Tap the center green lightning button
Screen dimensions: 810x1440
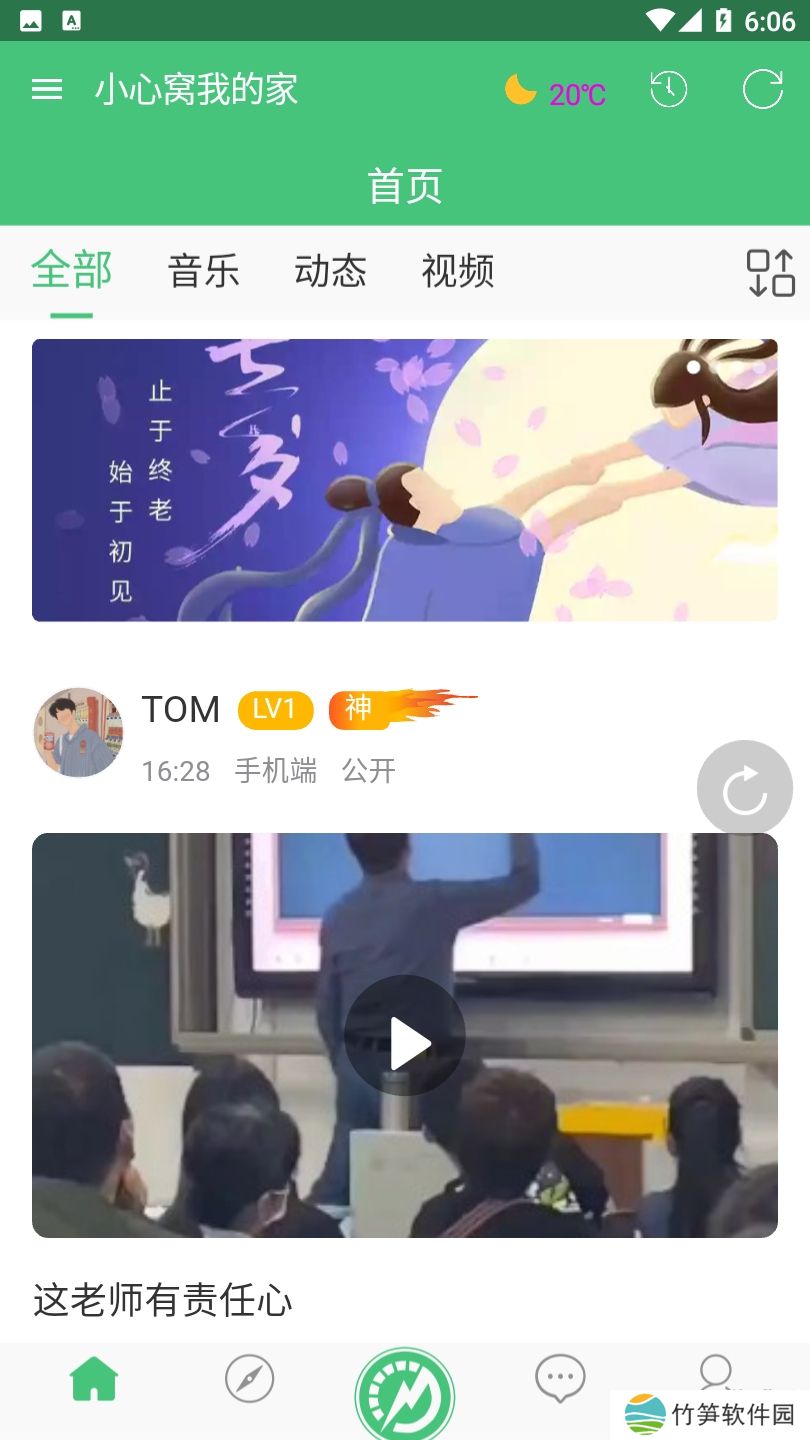pos(405,1395)
